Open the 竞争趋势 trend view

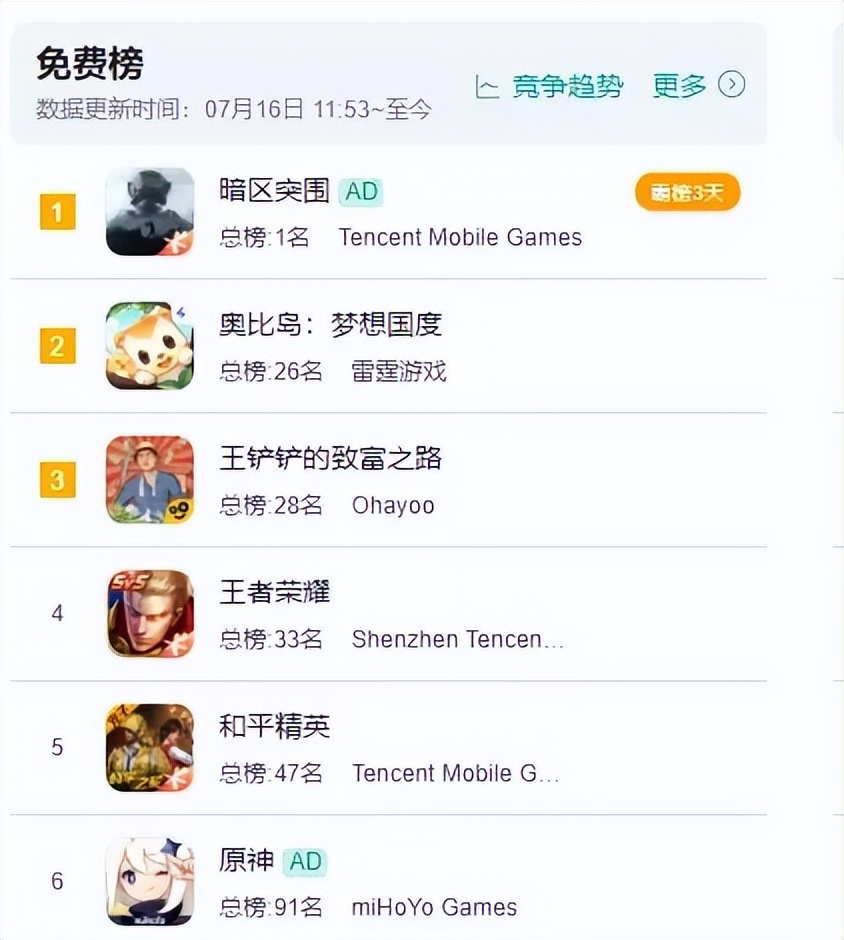[566, 87]
